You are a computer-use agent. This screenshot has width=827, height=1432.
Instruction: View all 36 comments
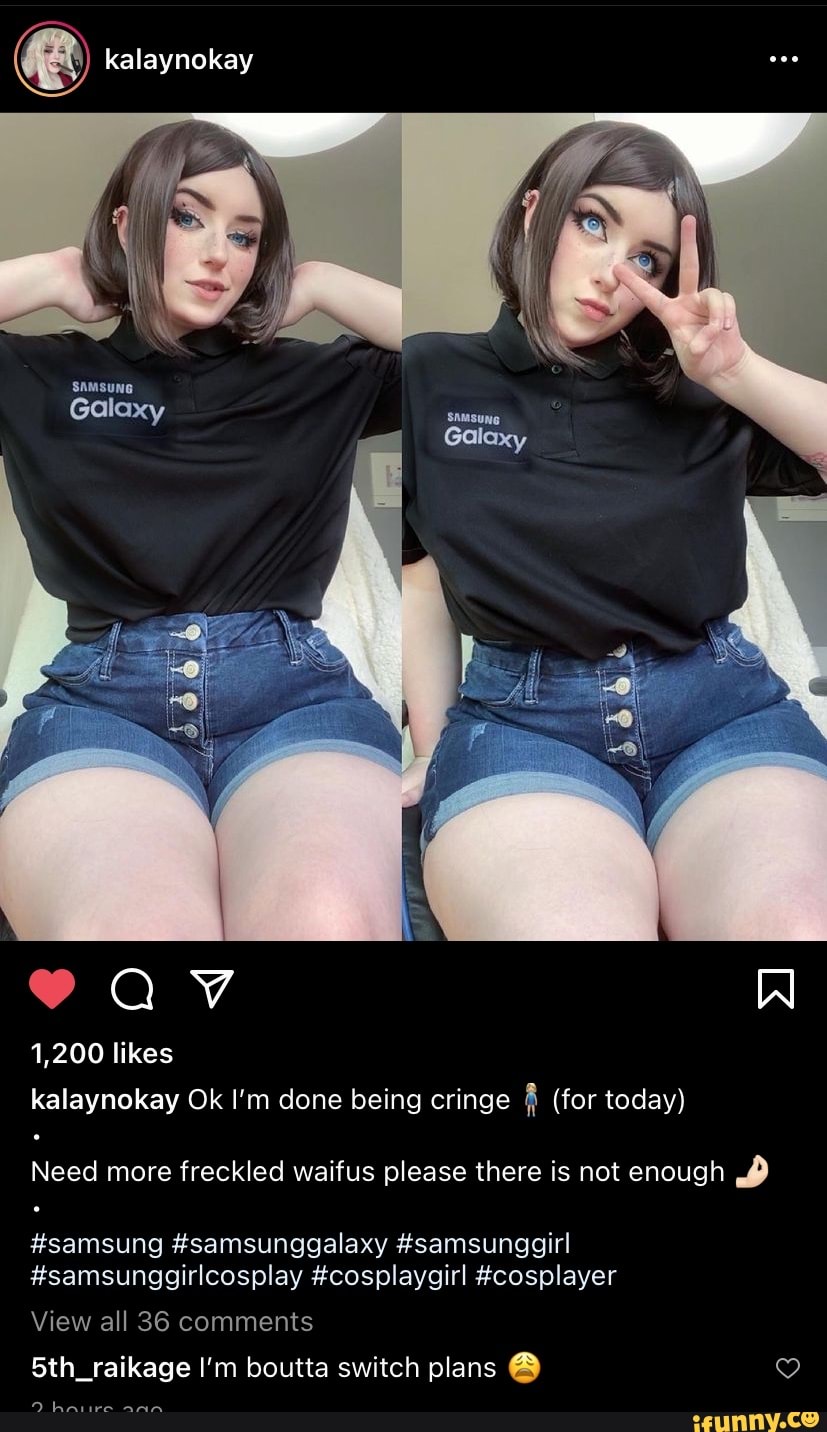click(x=172, y=1321)
